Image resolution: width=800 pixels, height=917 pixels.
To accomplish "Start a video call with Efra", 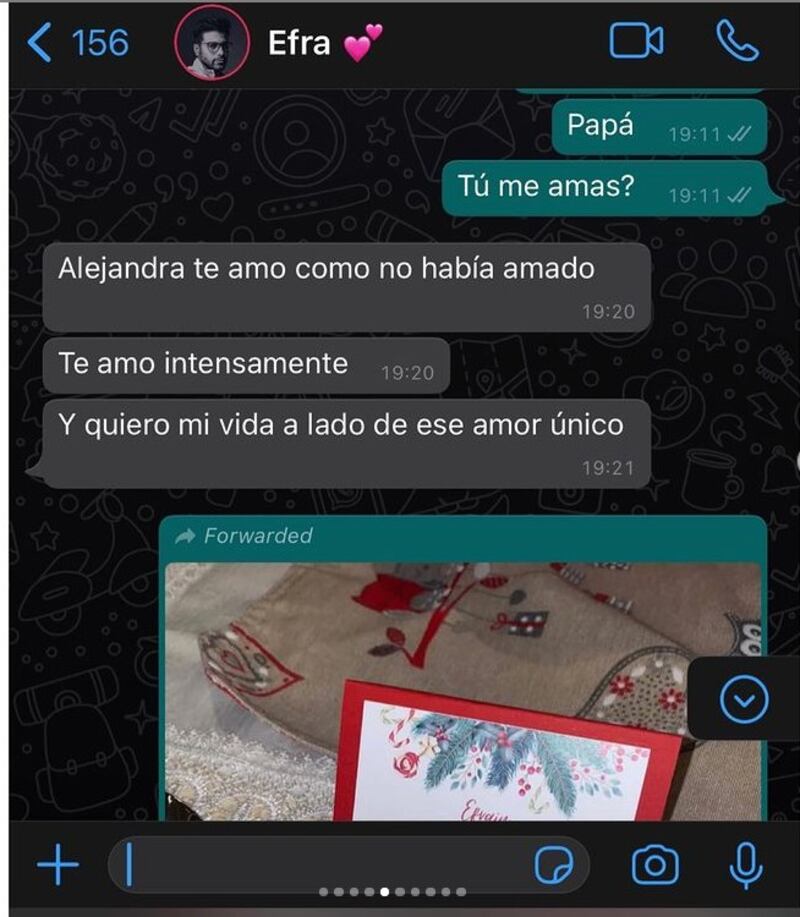I will tap(636, 41).
